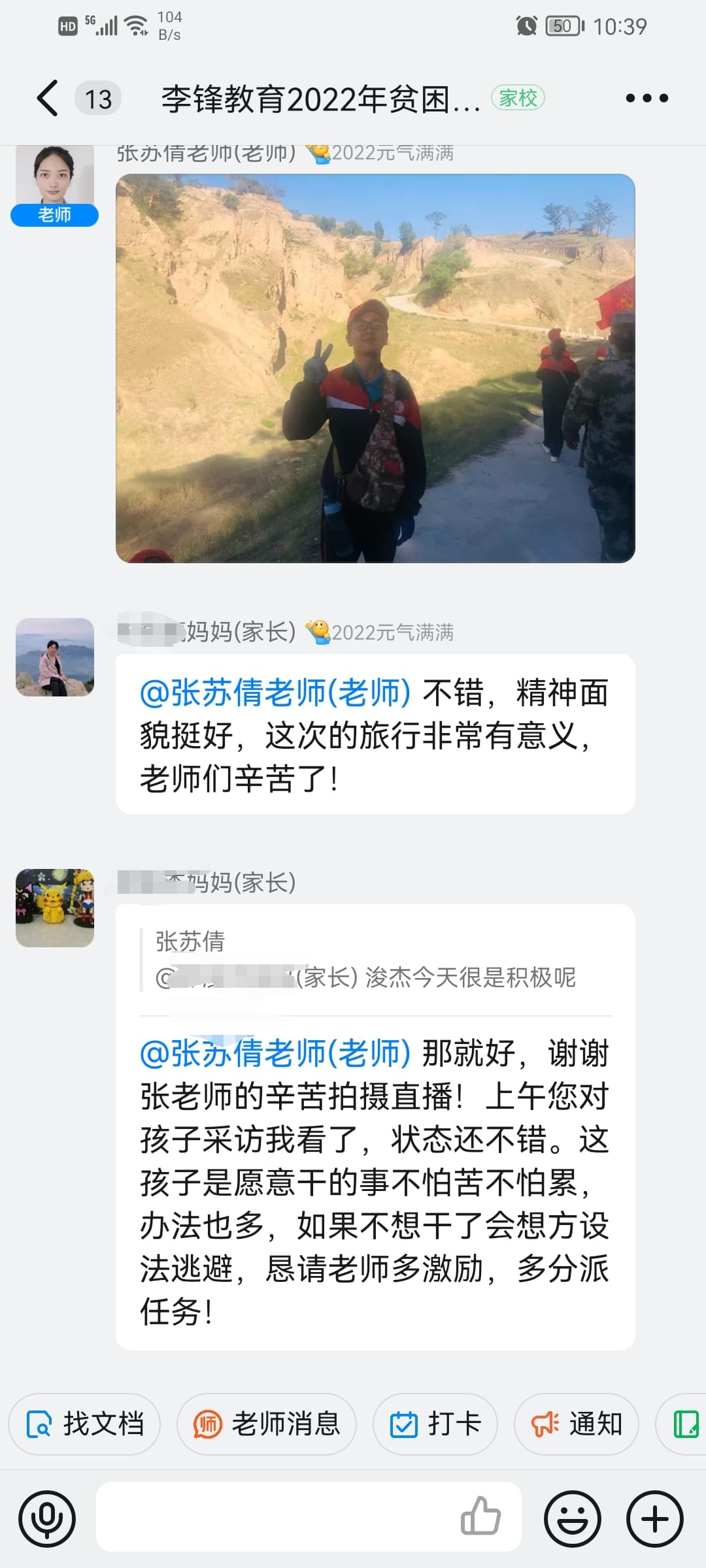Select the 打卡 check-in chip
706x1568 pixels.
point(435,1424)
